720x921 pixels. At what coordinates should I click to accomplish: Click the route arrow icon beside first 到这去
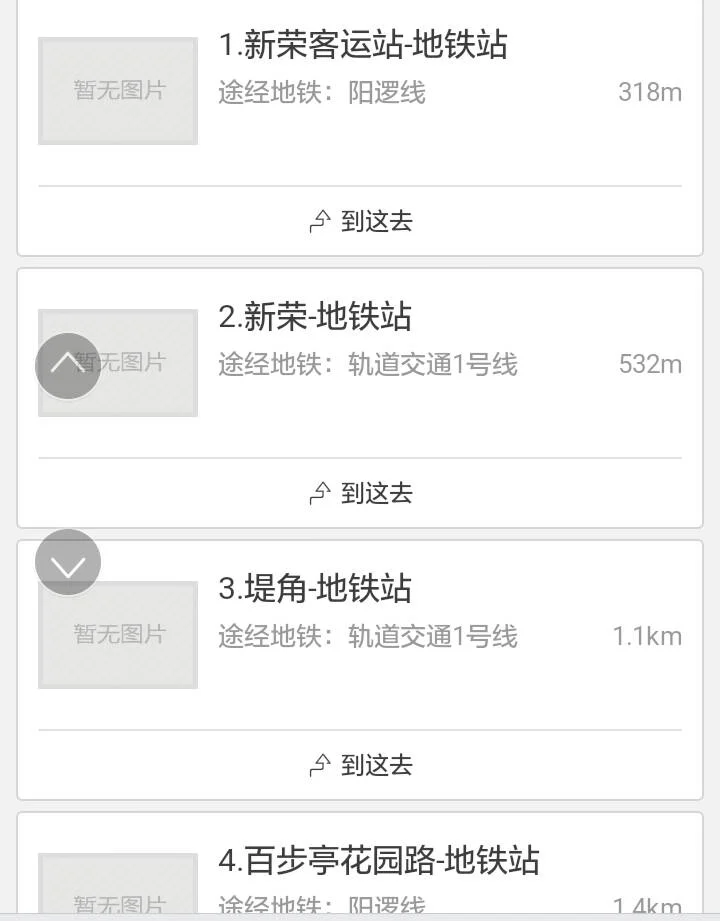(320, 222)
